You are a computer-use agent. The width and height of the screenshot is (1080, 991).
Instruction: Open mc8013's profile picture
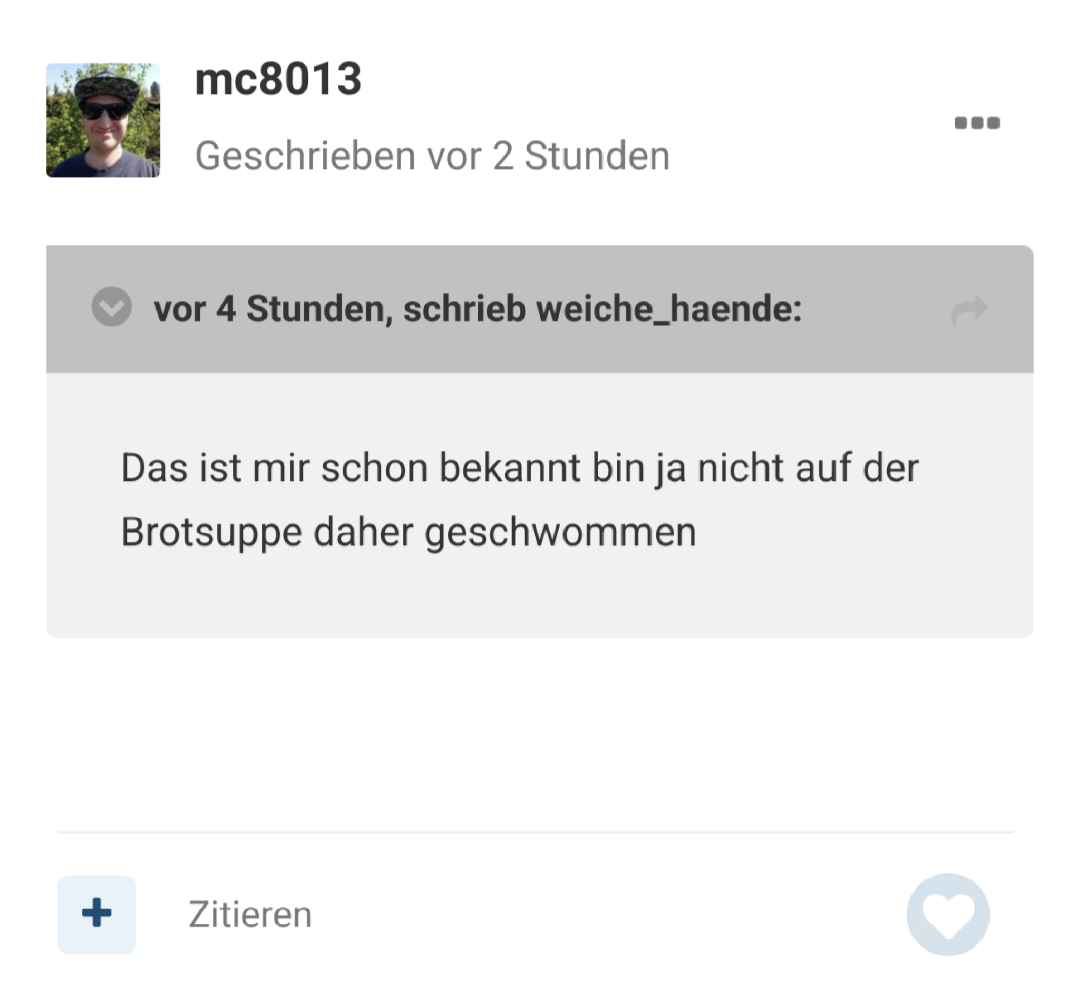pos(103,120)
